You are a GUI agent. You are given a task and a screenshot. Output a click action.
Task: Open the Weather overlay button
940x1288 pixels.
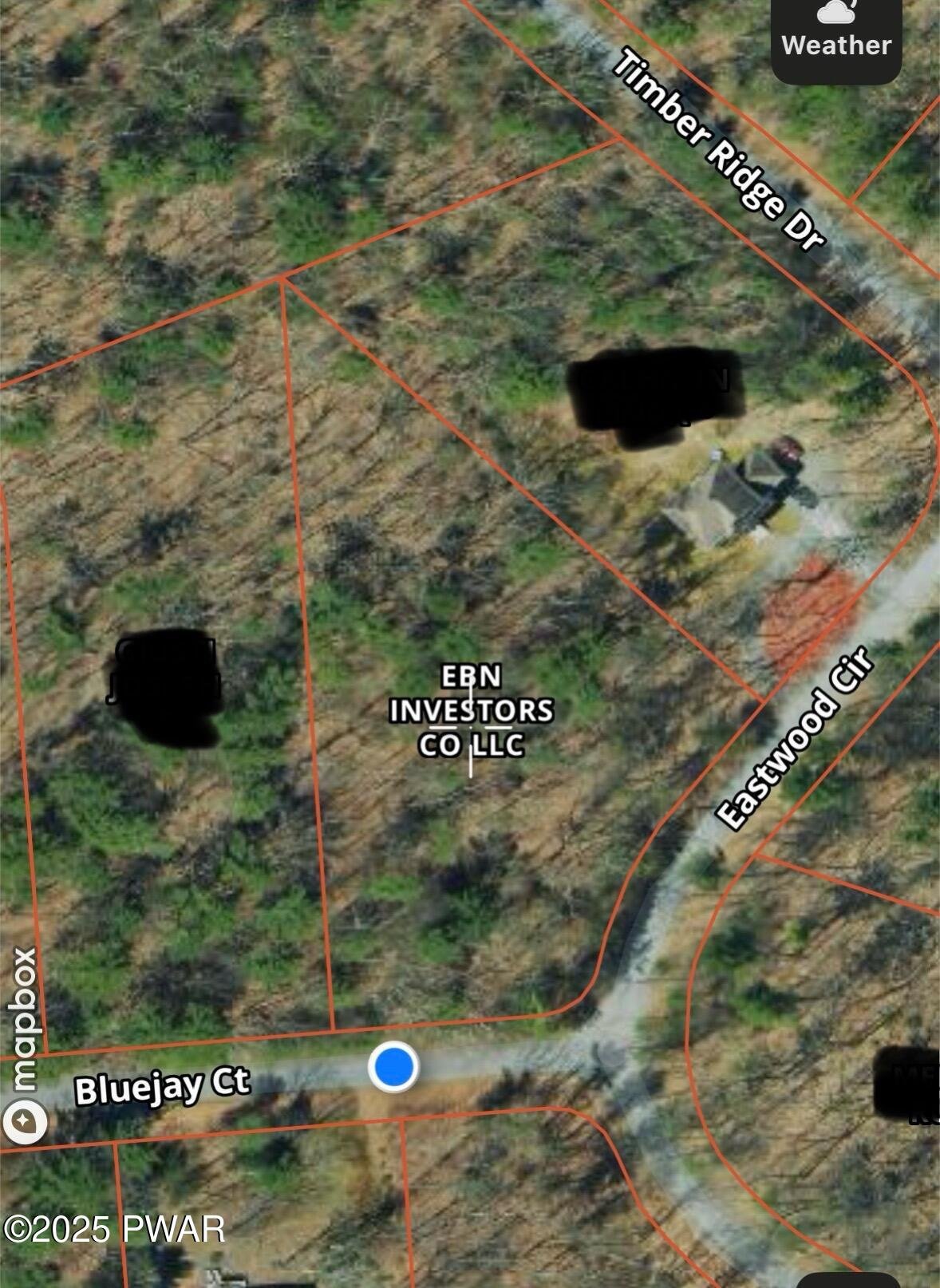835,36
